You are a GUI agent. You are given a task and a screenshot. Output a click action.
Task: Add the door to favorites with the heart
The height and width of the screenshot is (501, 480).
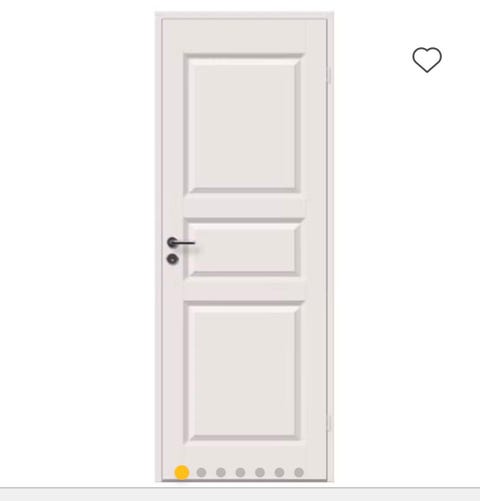(427, 60)
